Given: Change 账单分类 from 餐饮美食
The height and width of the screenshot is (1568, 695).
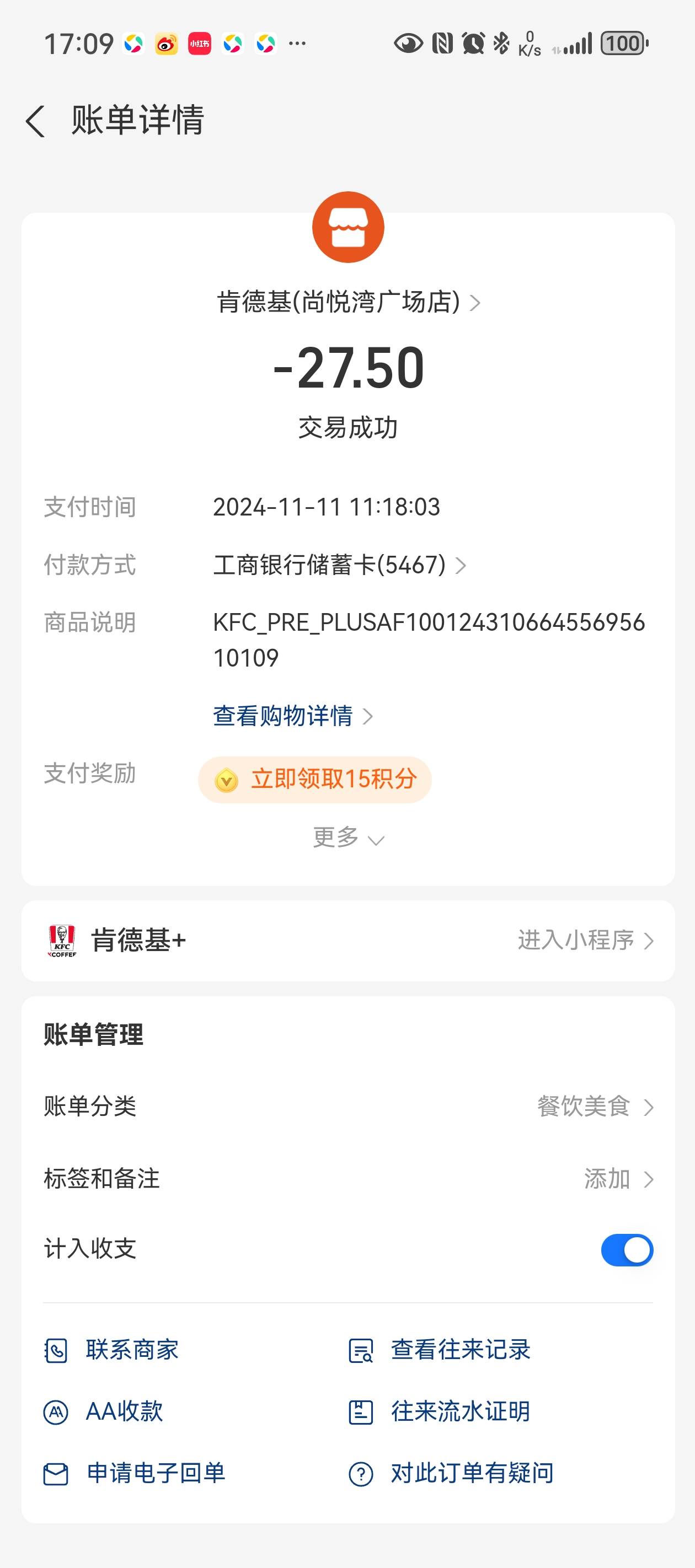Looking at the screenshot, I should pyautogui.click(x=349, y=1106).
